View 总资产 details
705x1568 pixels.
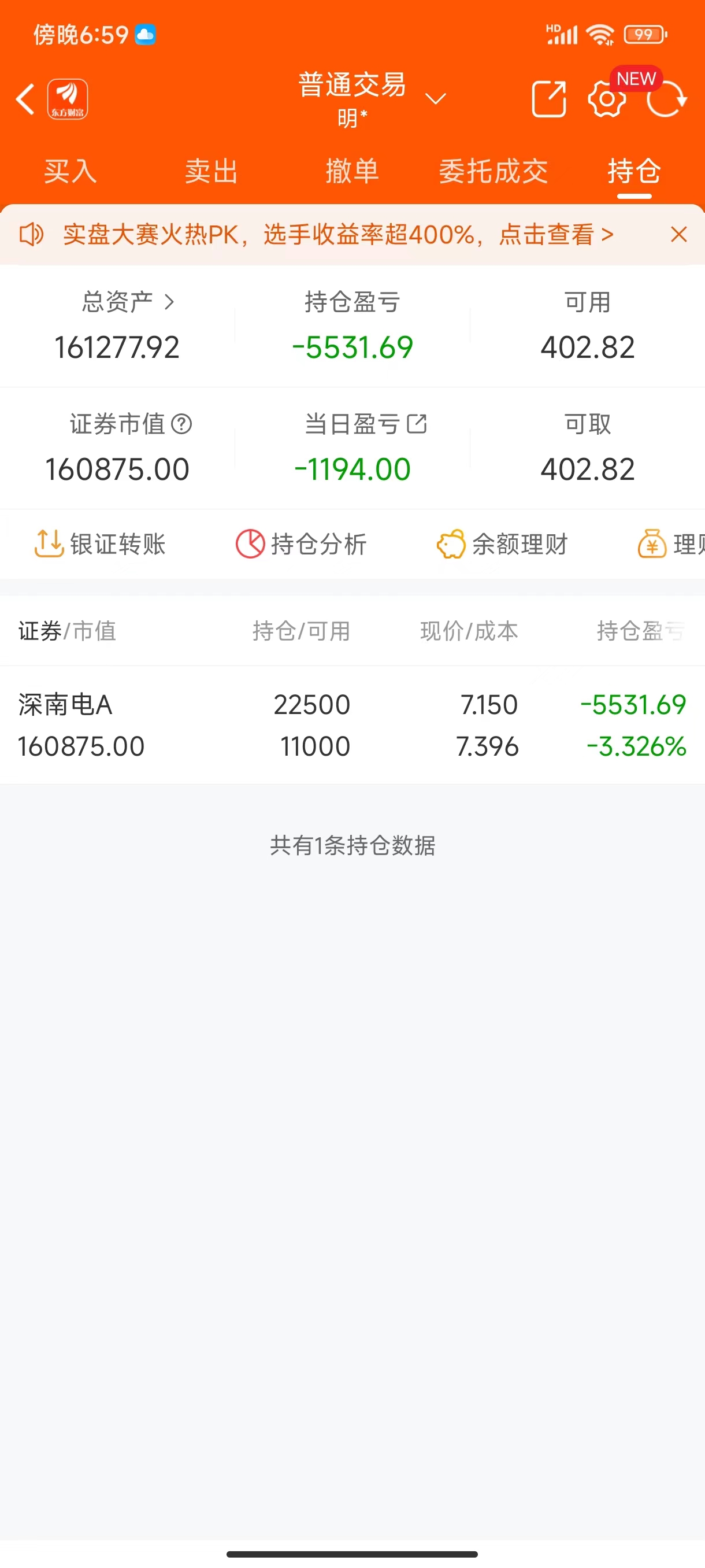click(128, 302)
